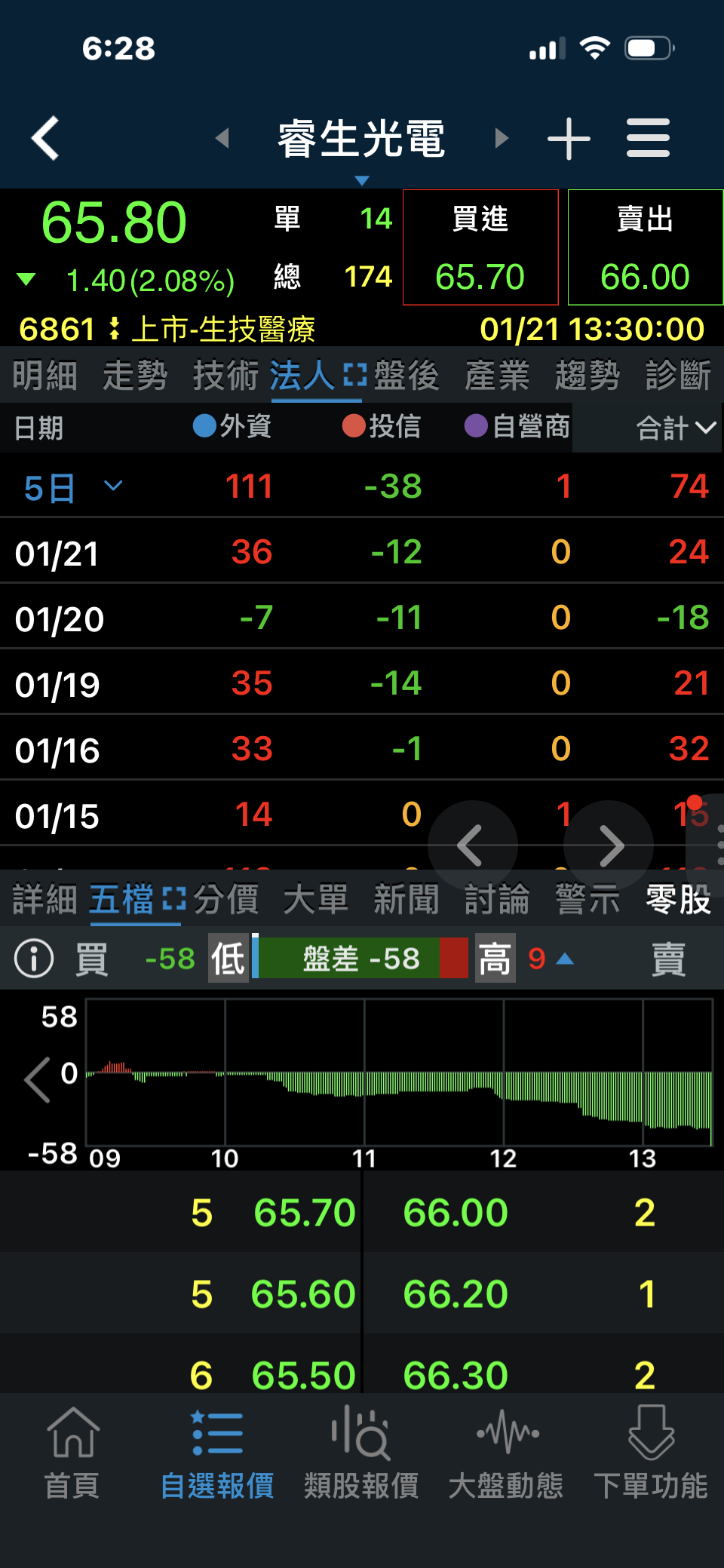
Task: Open the hamburger menu at top right
Action: (649, 137)
